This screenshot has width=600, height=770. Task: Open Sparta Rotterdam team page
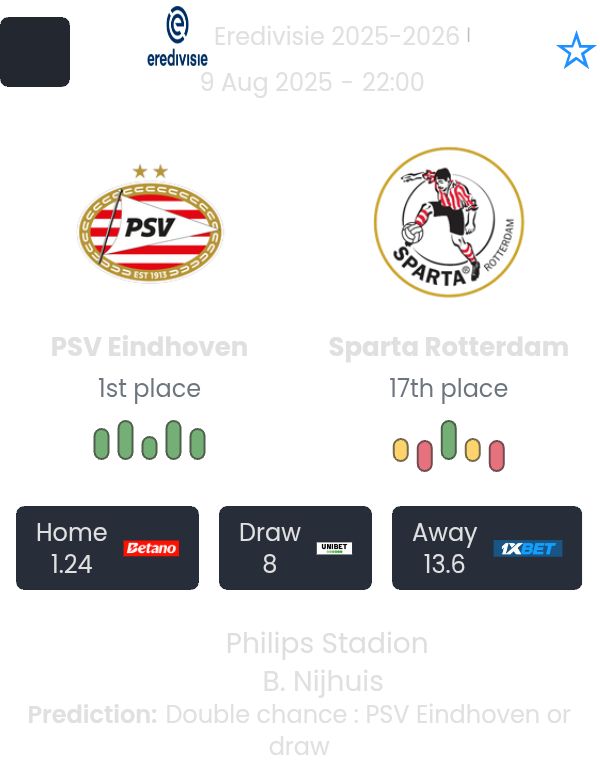coord(448,222)
